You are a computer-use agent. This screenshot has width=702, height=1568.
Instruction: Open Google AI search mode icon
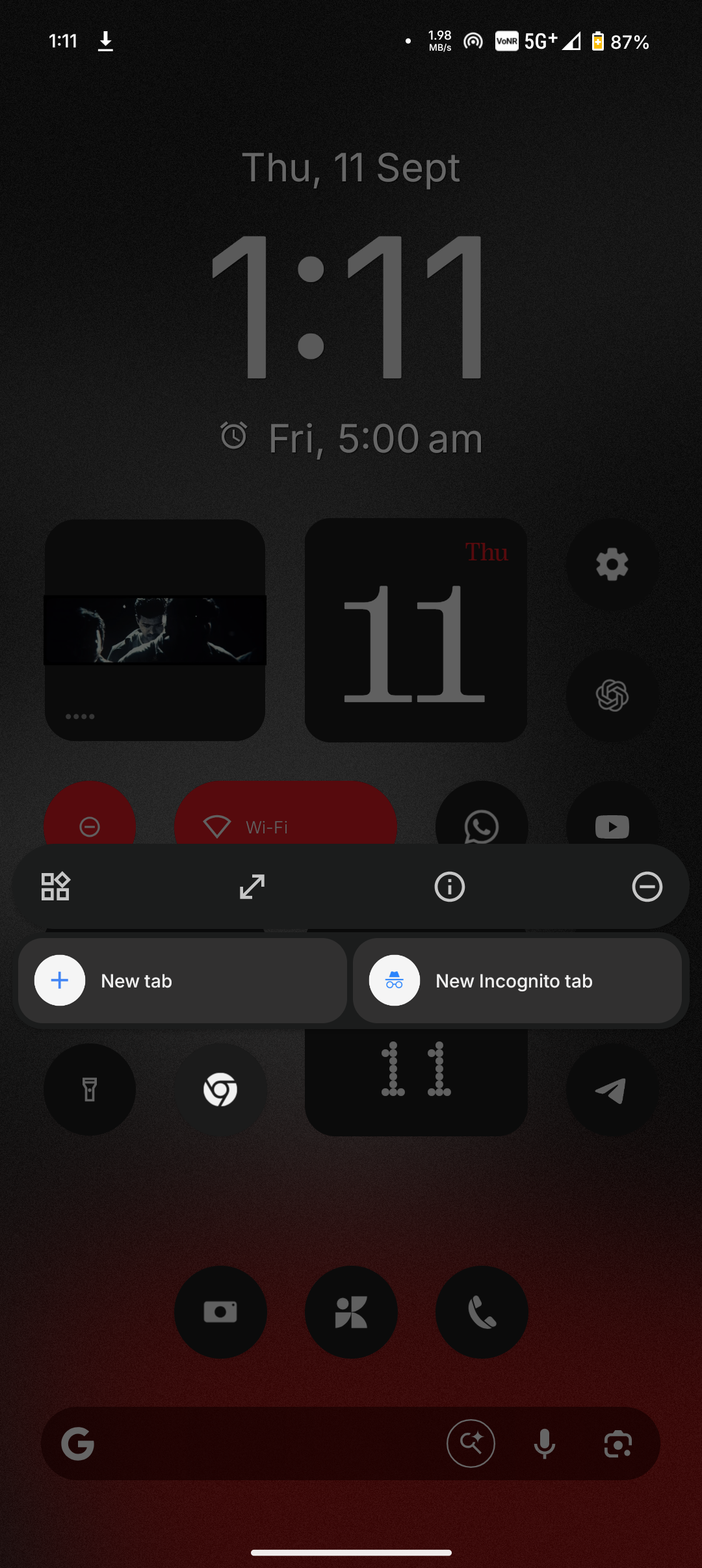click(x=471, y=1444)
